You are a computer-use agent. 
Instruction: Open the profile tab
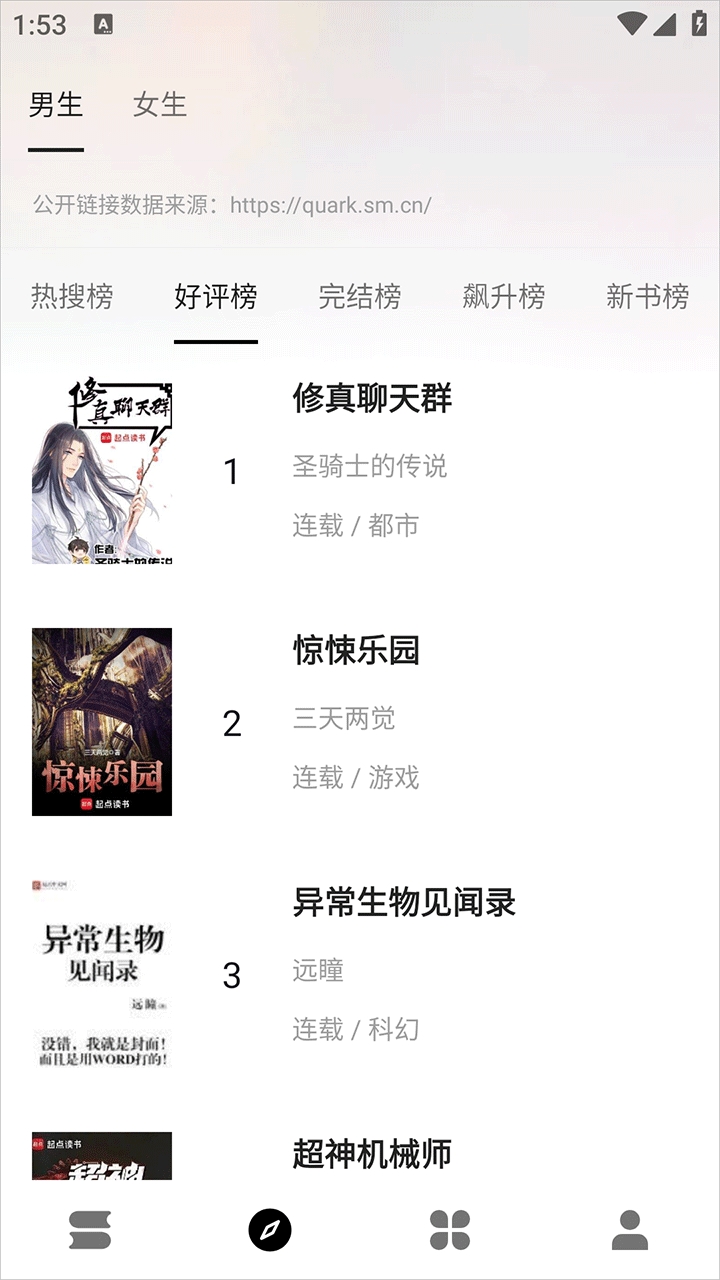tap(630, 1230)
